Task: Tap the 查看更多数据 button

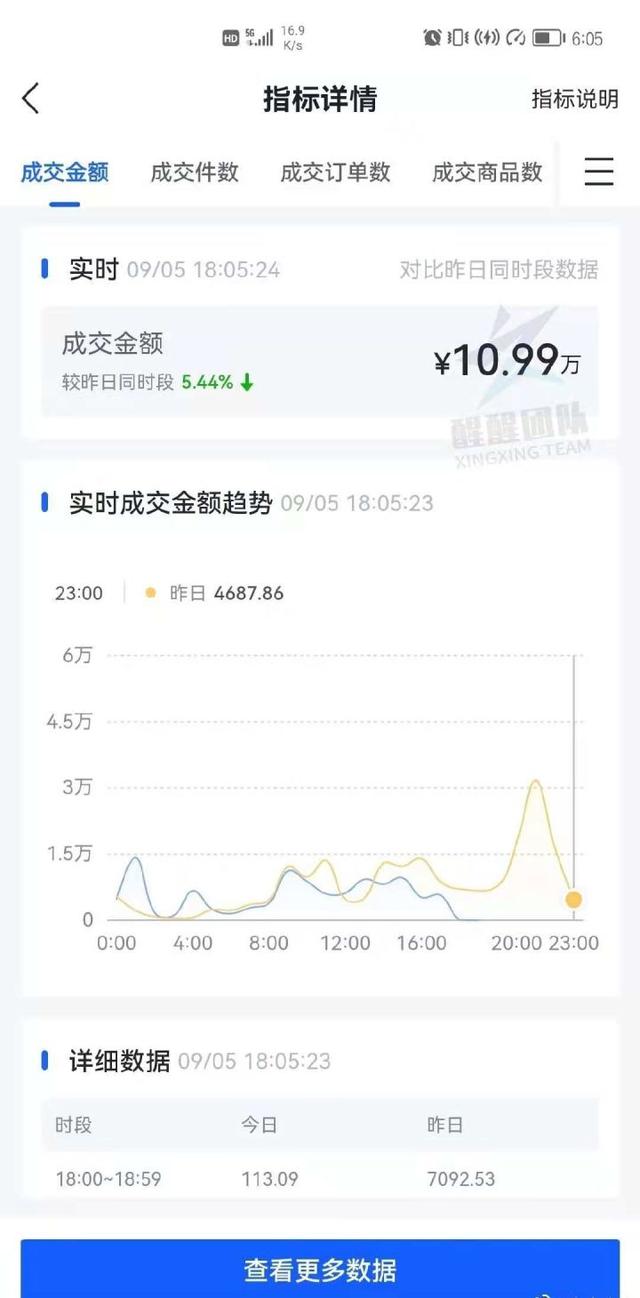Action: 320,1270
